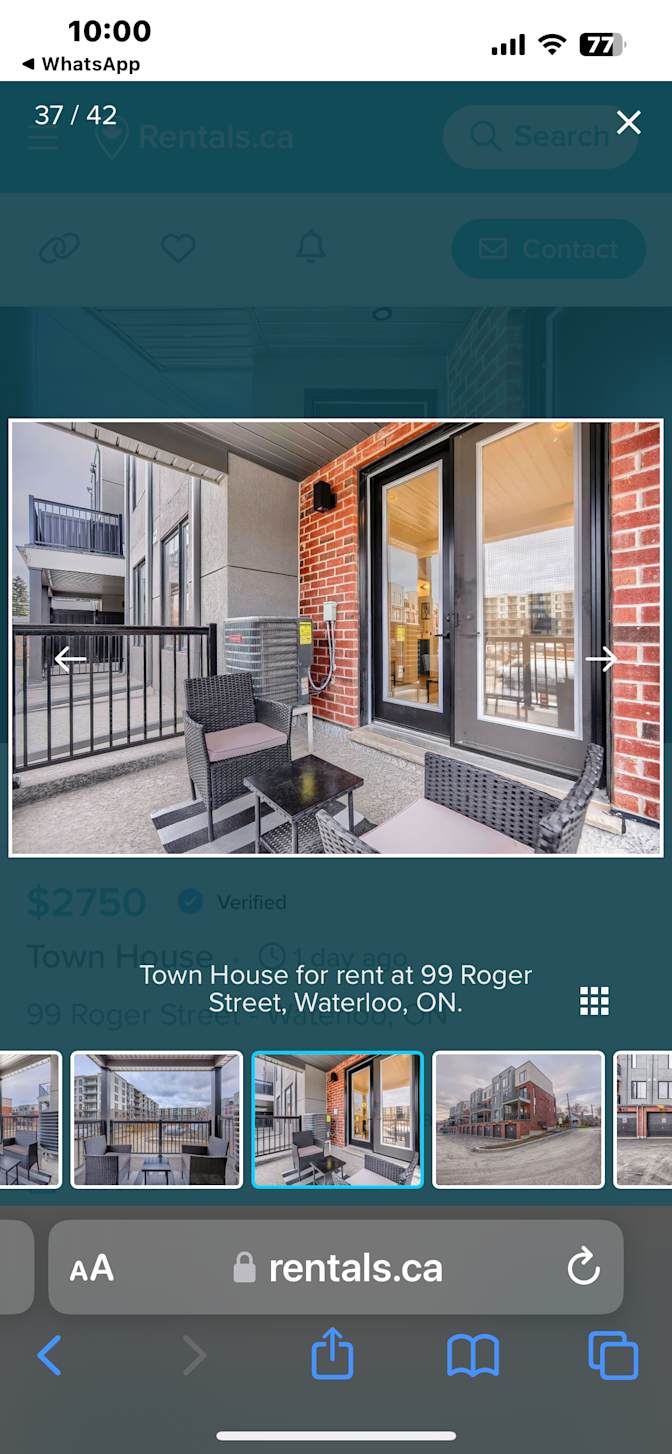Image resolution: width=672 pixels, height=1454 pixels.
Task: Share this page from Safari toolbar
Action: pyautogui.click(x=332, y=1356)
